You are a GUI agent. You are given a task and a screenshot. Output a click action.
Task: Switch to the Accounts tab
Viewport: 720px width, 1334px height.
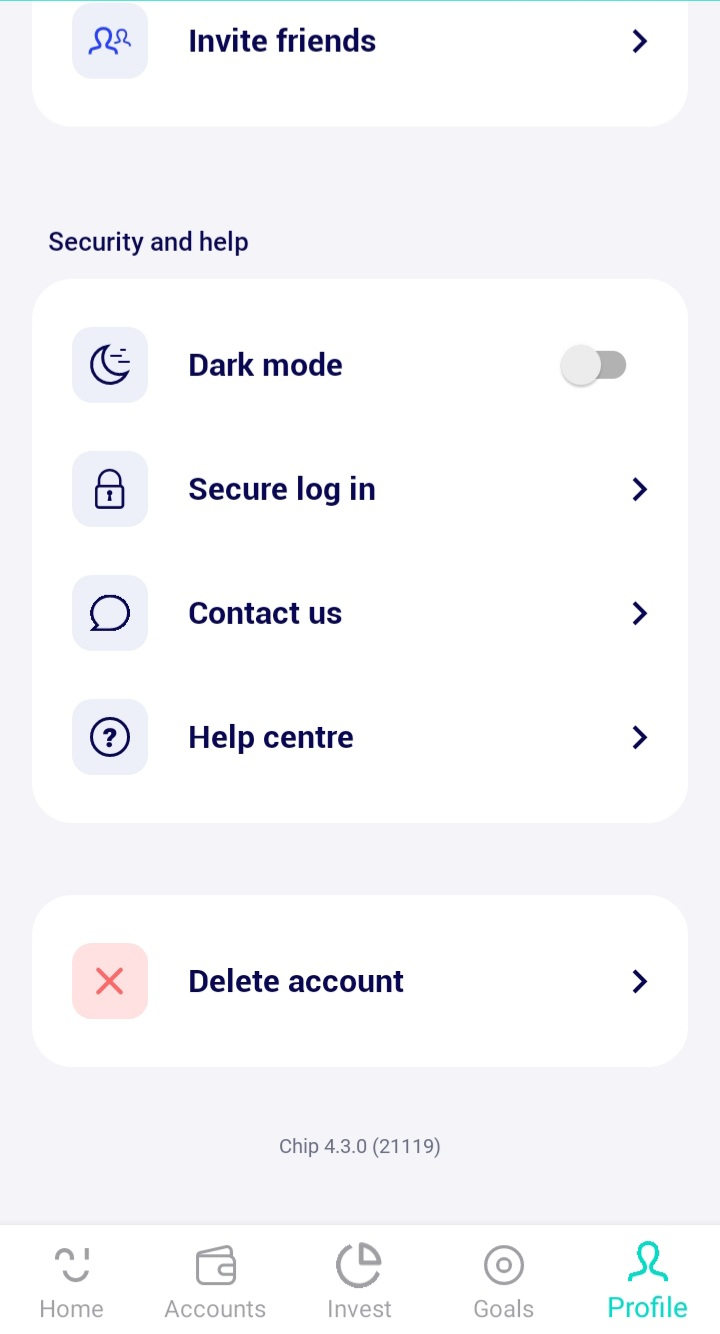click(215, 1282)
